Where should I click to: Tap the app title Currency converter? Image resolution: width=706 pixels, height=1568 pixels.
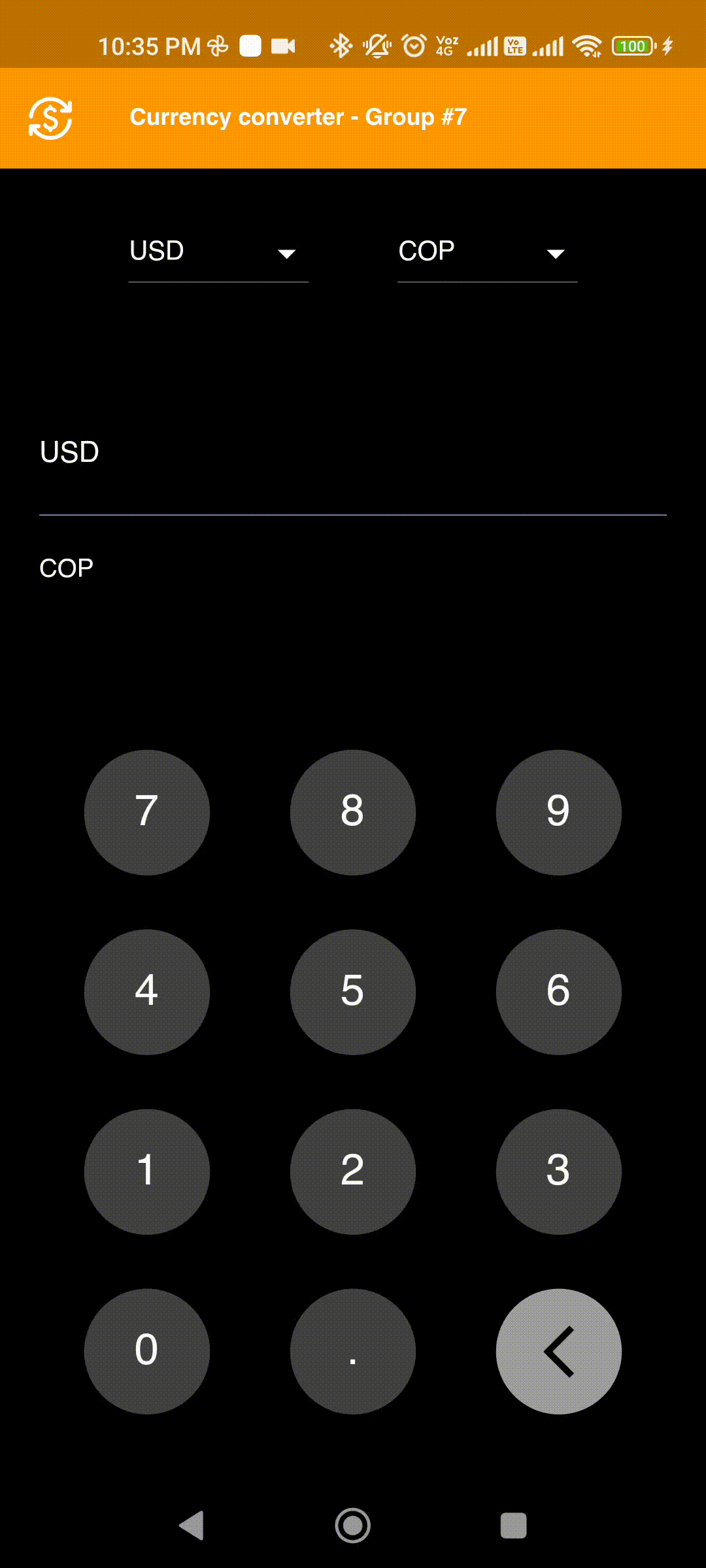coord(297,118)
